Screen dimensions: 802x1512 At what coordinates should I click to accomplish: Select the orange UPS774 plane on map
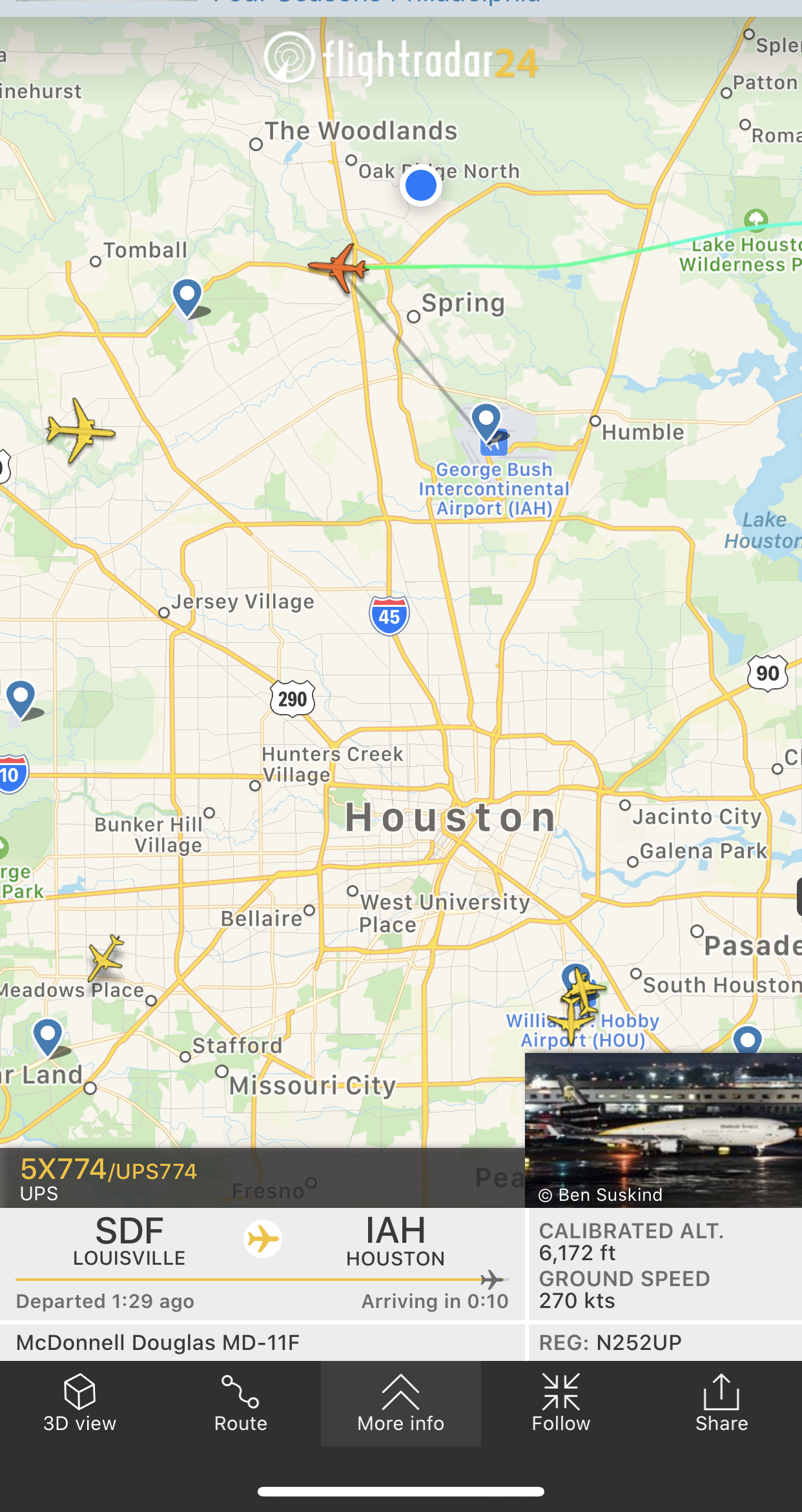click(x=338, y=267)
